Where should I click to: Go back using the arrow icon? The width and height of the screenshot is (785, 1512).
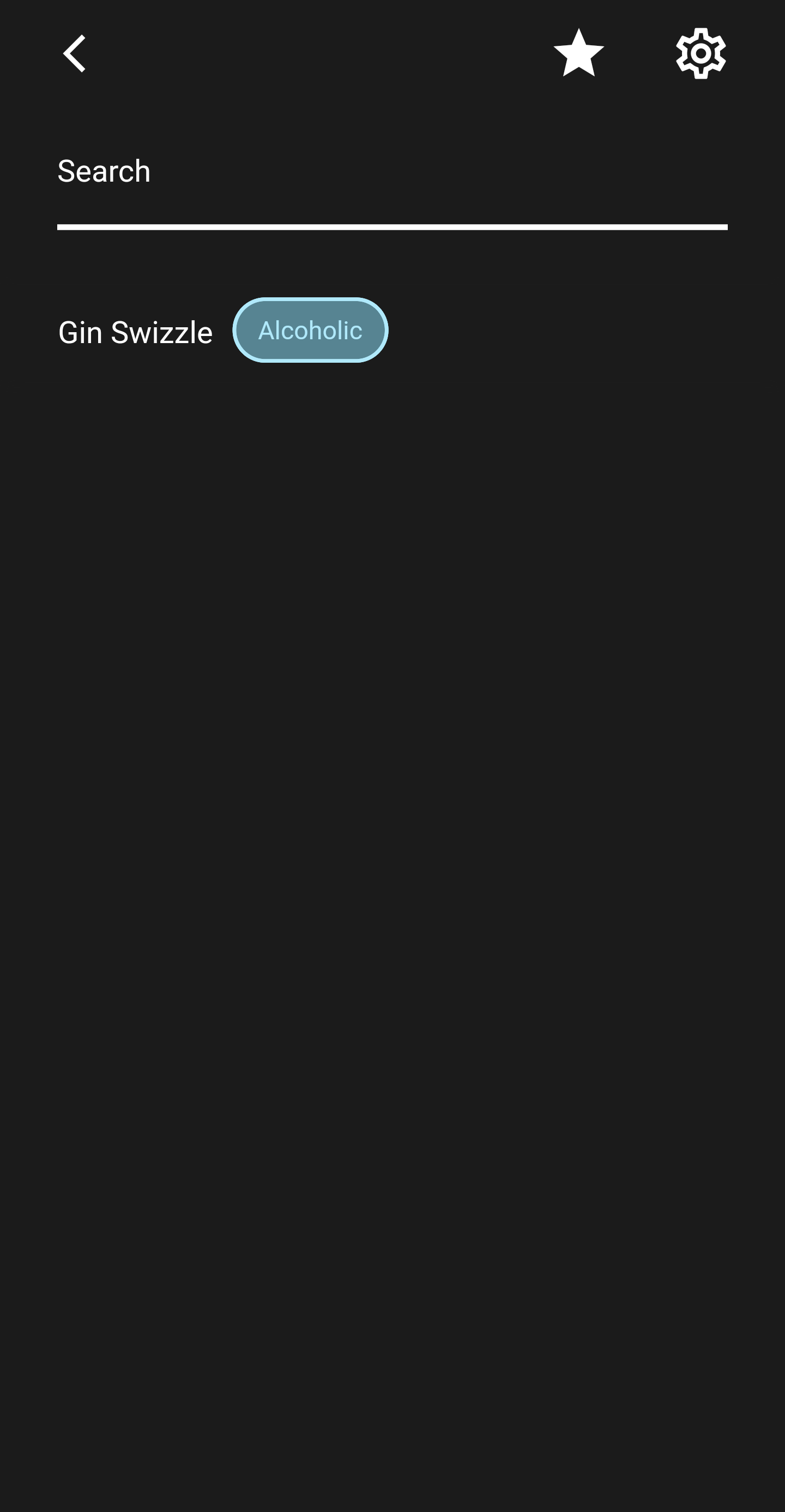(x=75, y=53)
